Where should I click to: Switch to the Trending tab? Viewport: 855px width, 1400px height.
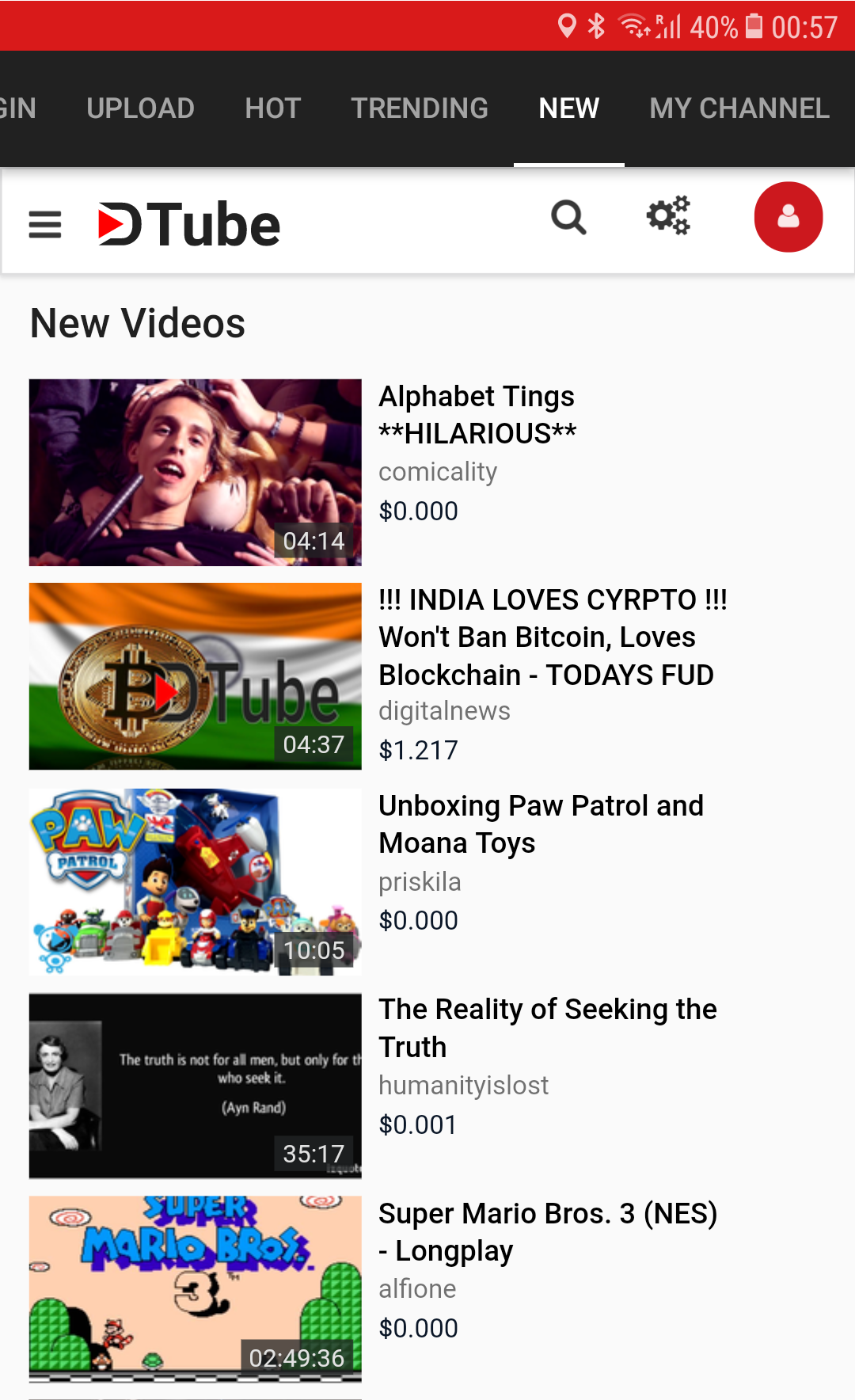(x=420, y=108)
